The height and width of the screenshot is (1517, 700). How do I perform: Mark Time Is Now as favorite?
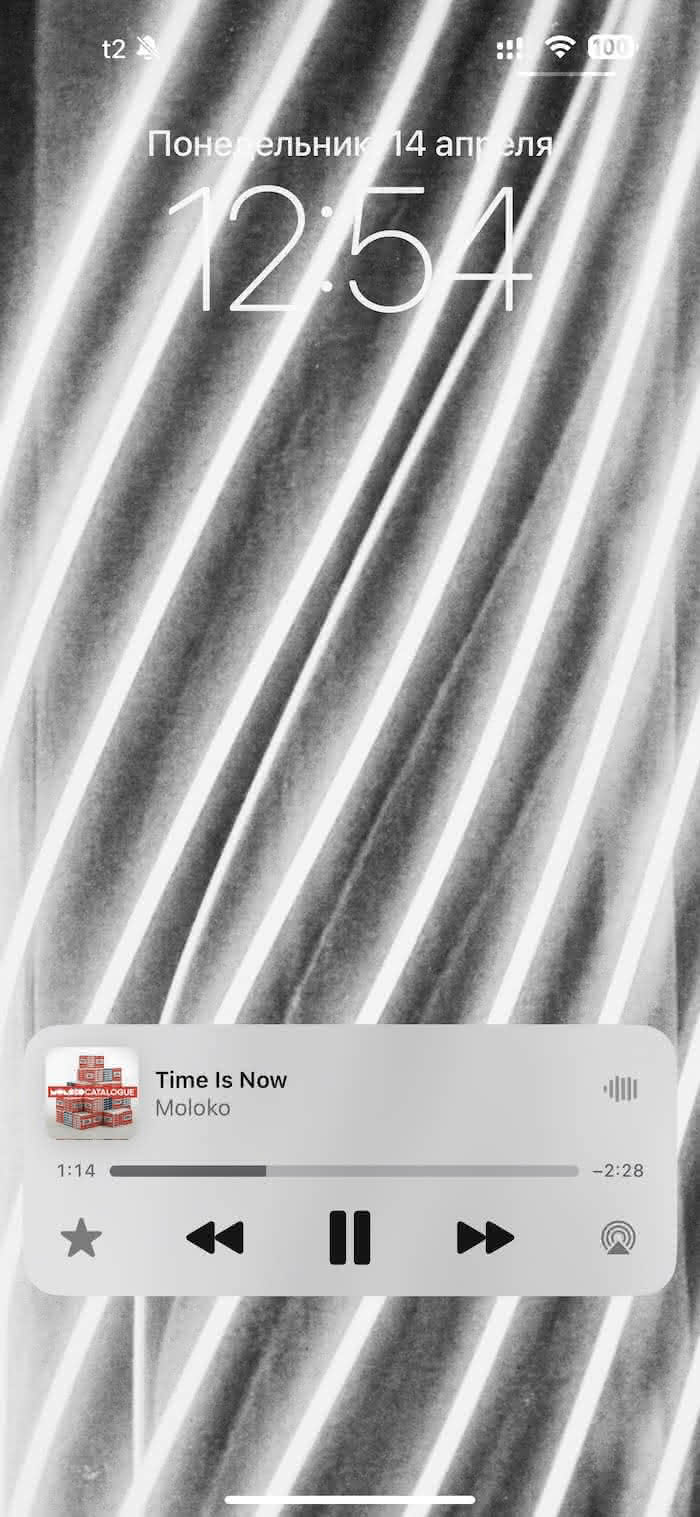pyautogui.click(x=81, y=1239)
